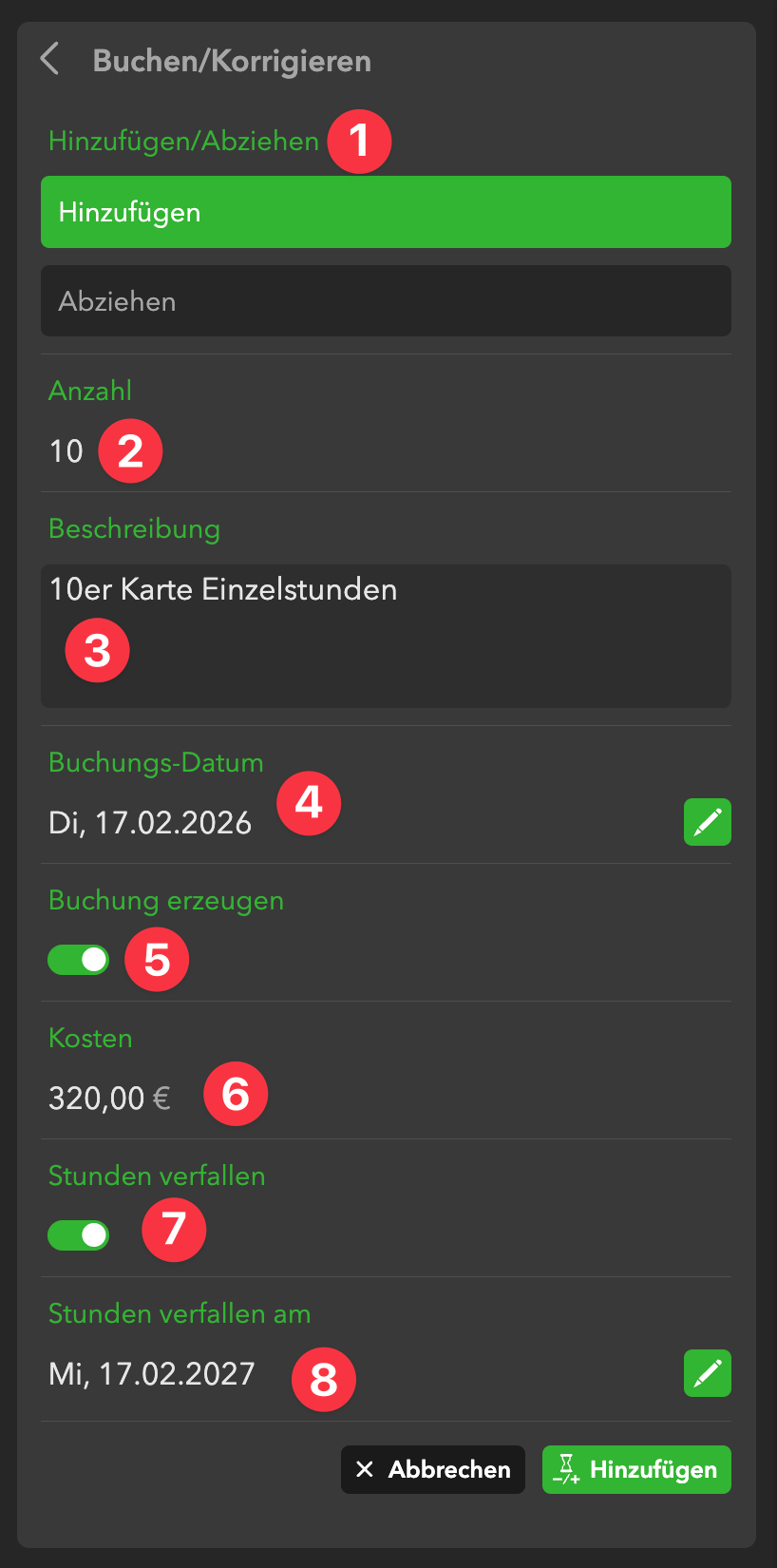Screen dimensions: 777x1568
Task: Cancel with the Abbrechen button
Action: 433,1469
